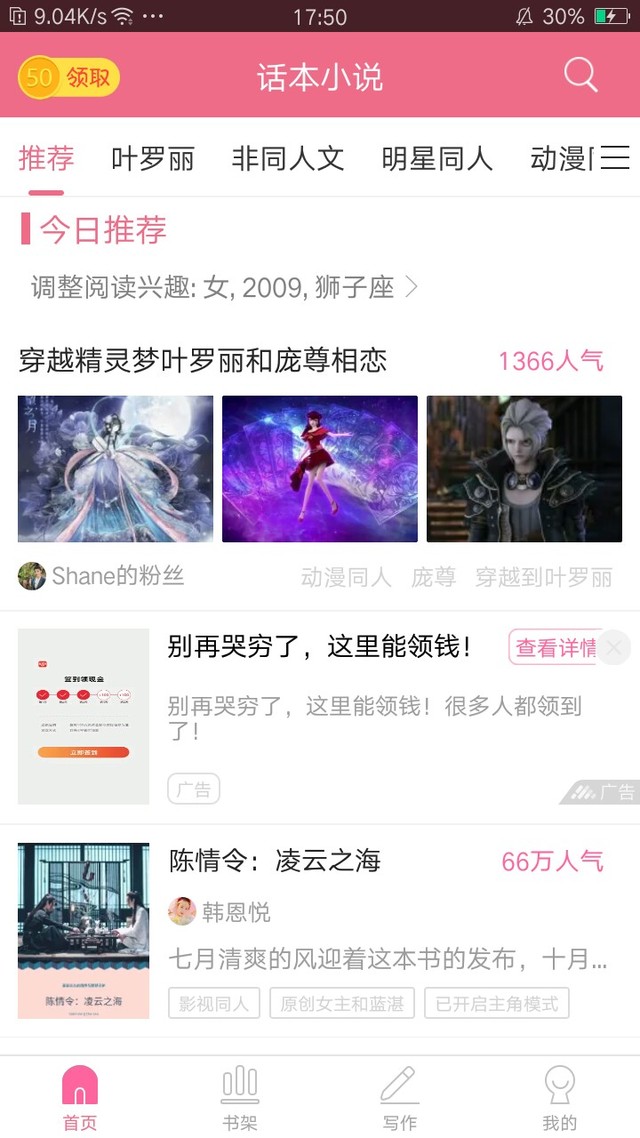Open the 明星同人 tab
This screenshot has height=1138, width=640.
(x=437, y=158)
